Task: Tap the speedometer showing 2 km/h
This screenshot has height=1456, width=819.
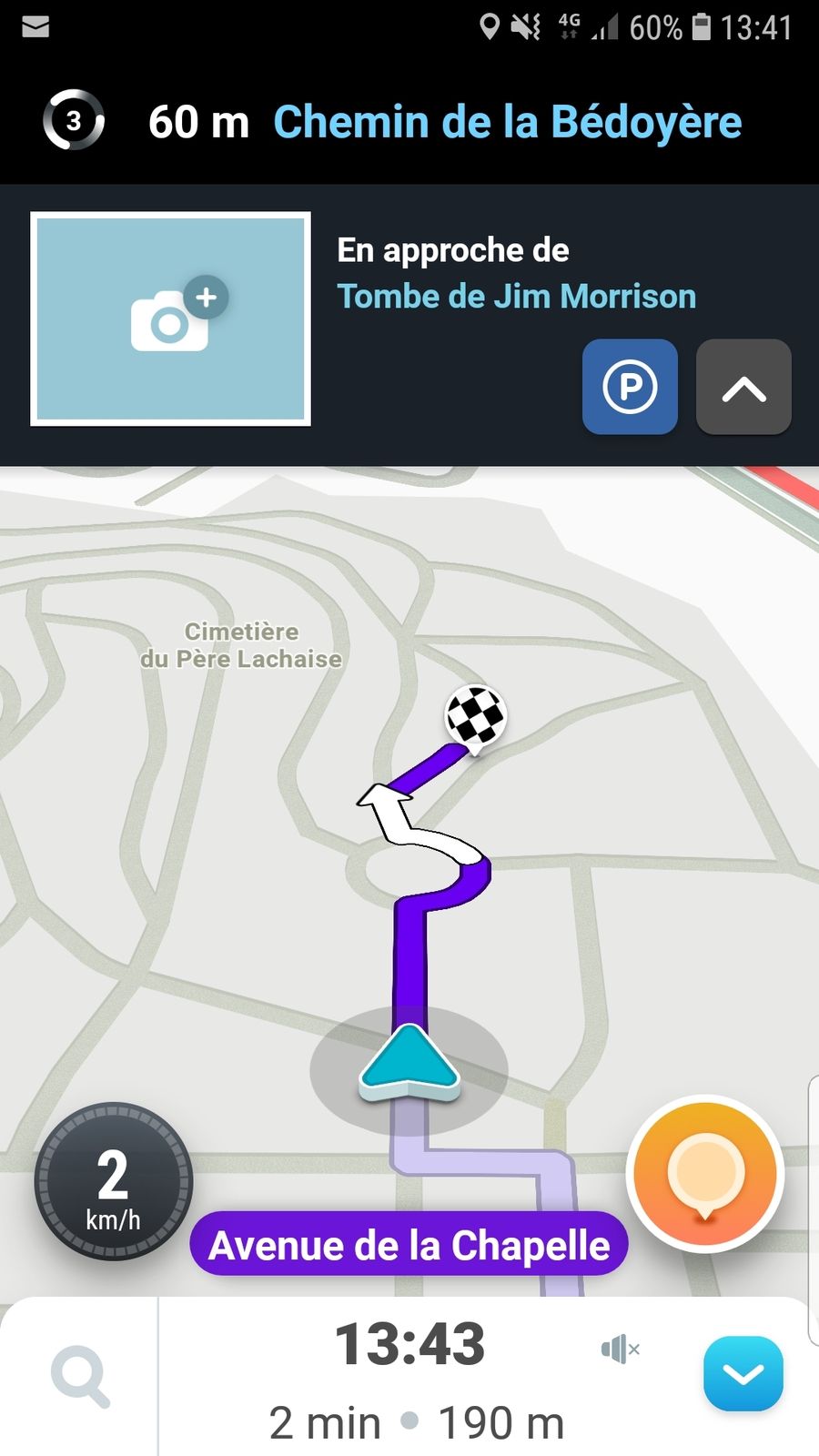Action: 114,1181
